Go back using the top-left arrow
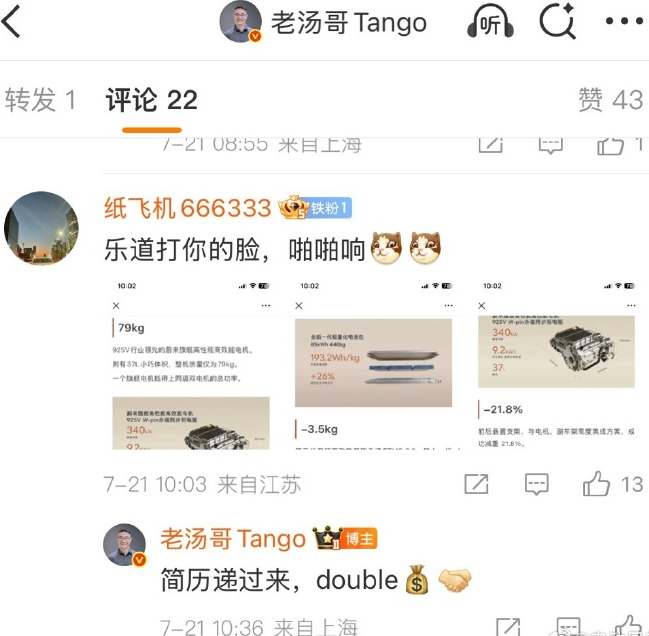The height and width of the screenshot is (636, 649). pyautogui.click(x=12, y=22)
